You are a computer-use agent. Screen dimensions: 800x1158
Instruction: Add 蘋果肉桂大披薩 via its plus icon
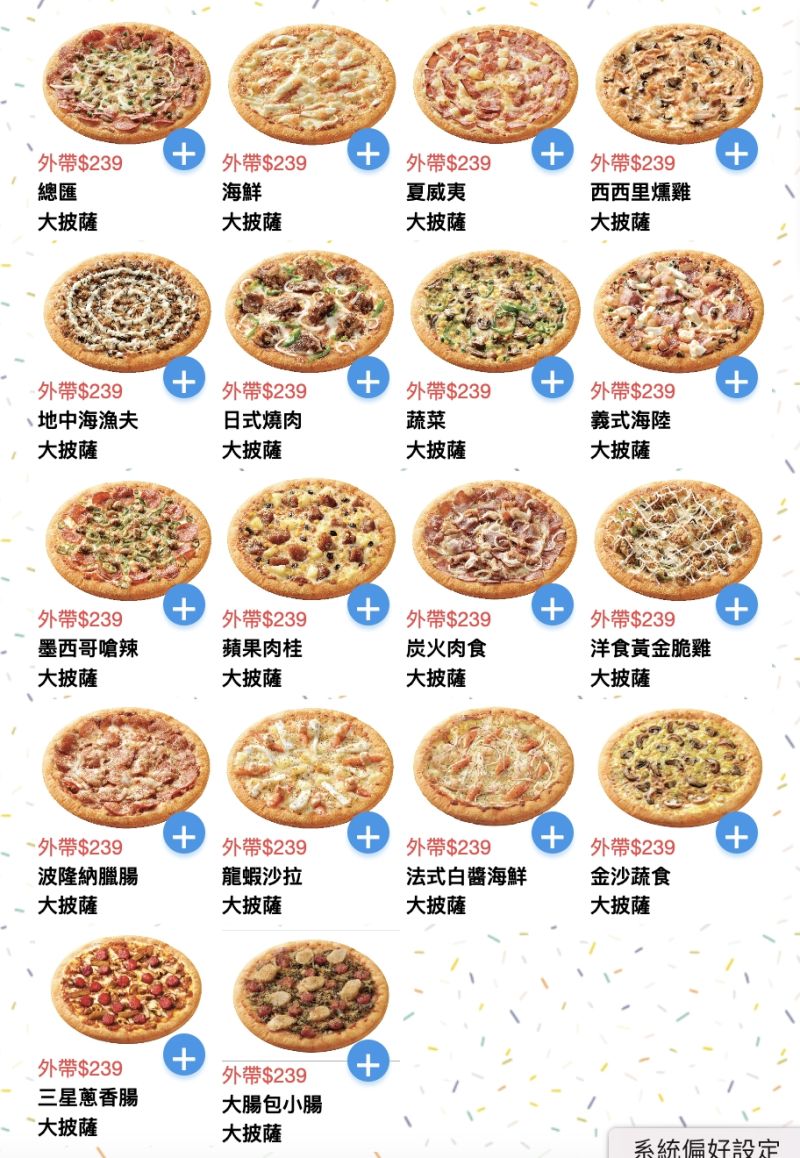click(368, 607)
